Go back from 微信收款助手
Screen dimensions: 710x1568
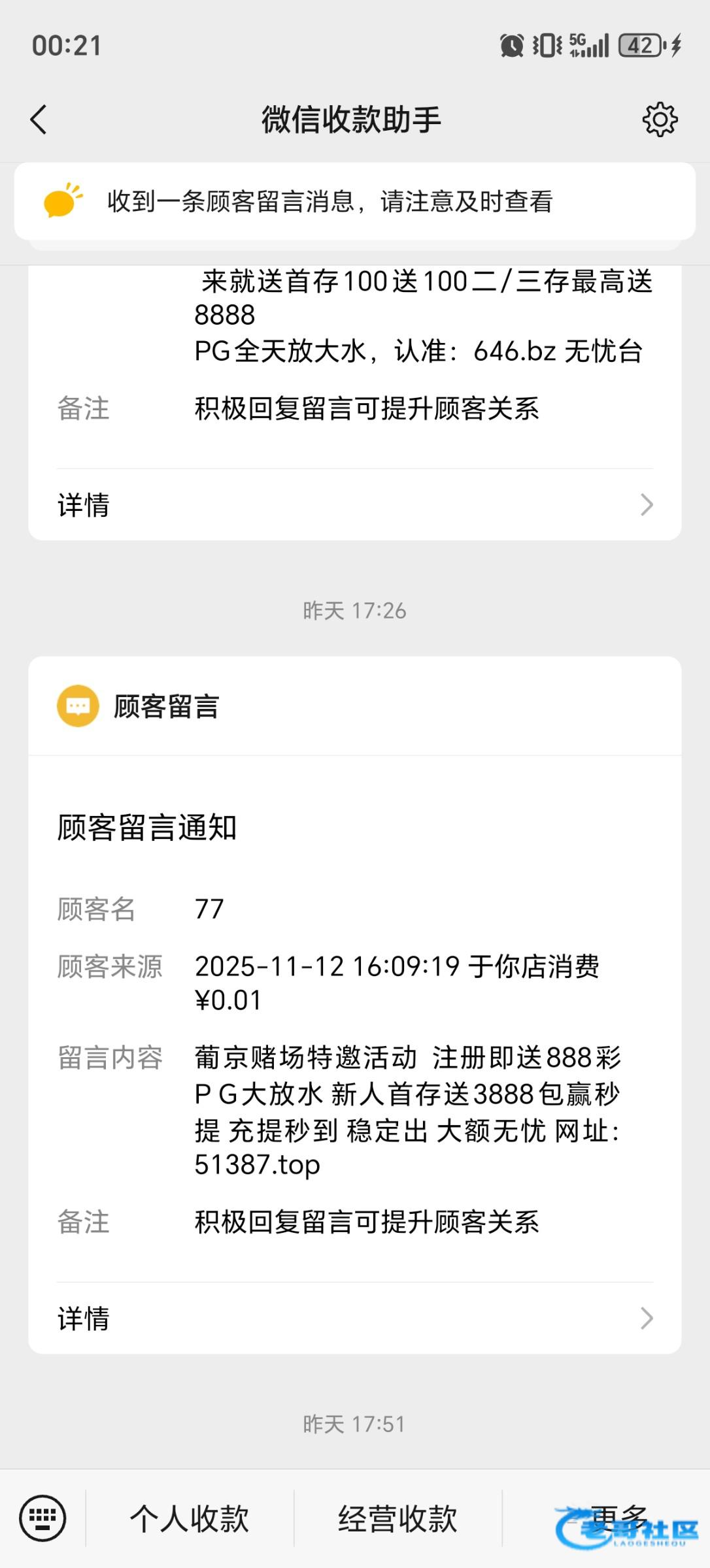[39, 120]
